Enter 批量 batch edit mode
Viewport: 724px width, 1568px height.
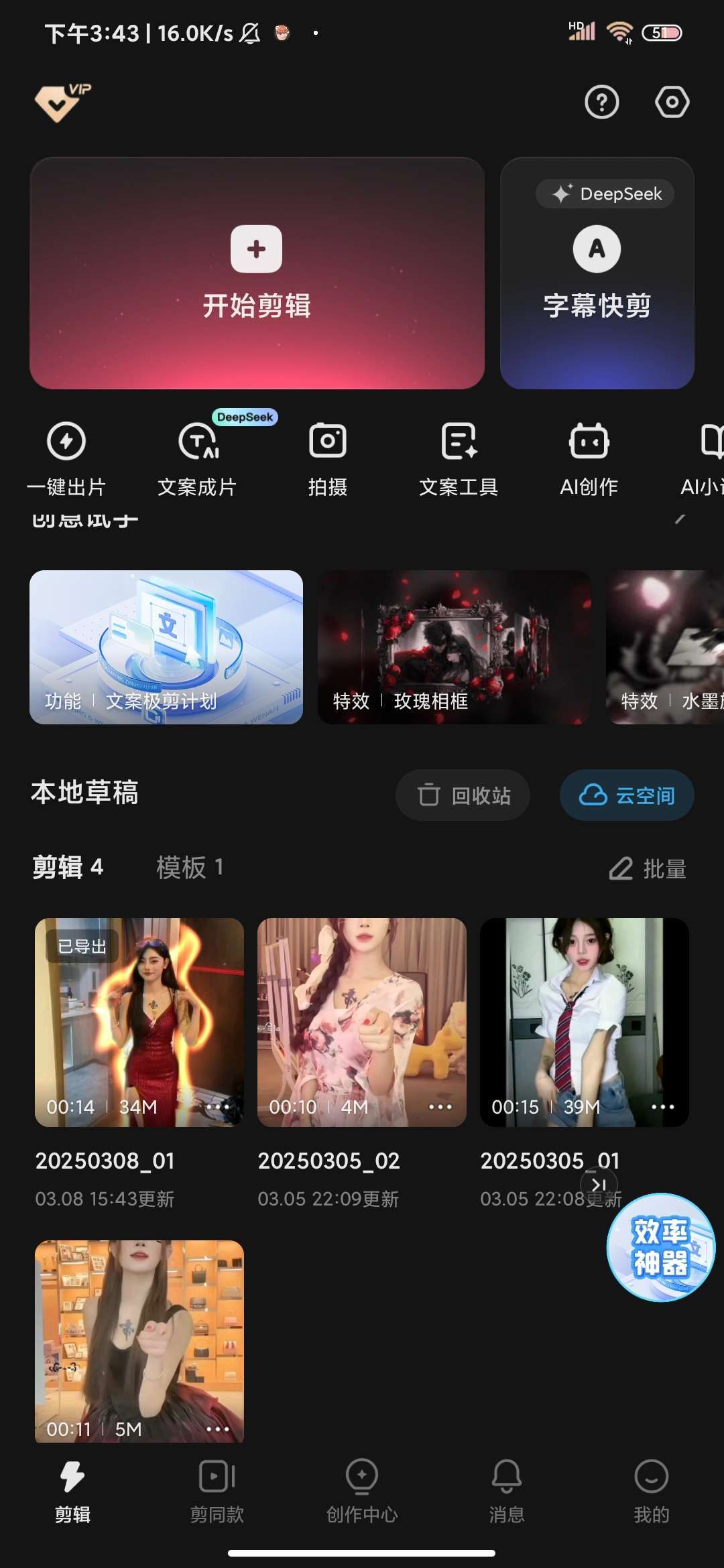(x=648, y=868)
